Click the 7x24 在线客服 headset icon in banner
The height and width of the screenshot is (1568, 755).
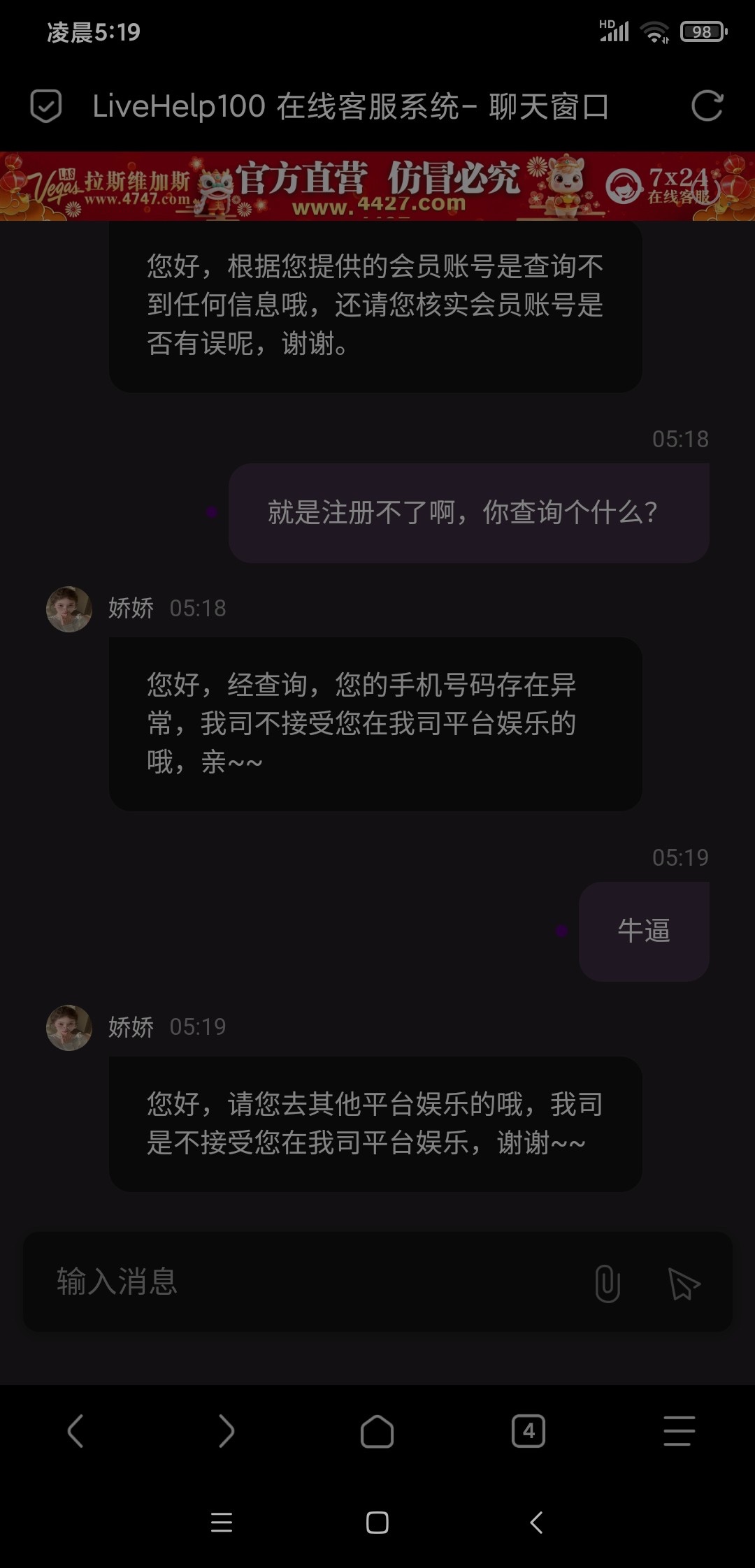(x=624, y=187)
